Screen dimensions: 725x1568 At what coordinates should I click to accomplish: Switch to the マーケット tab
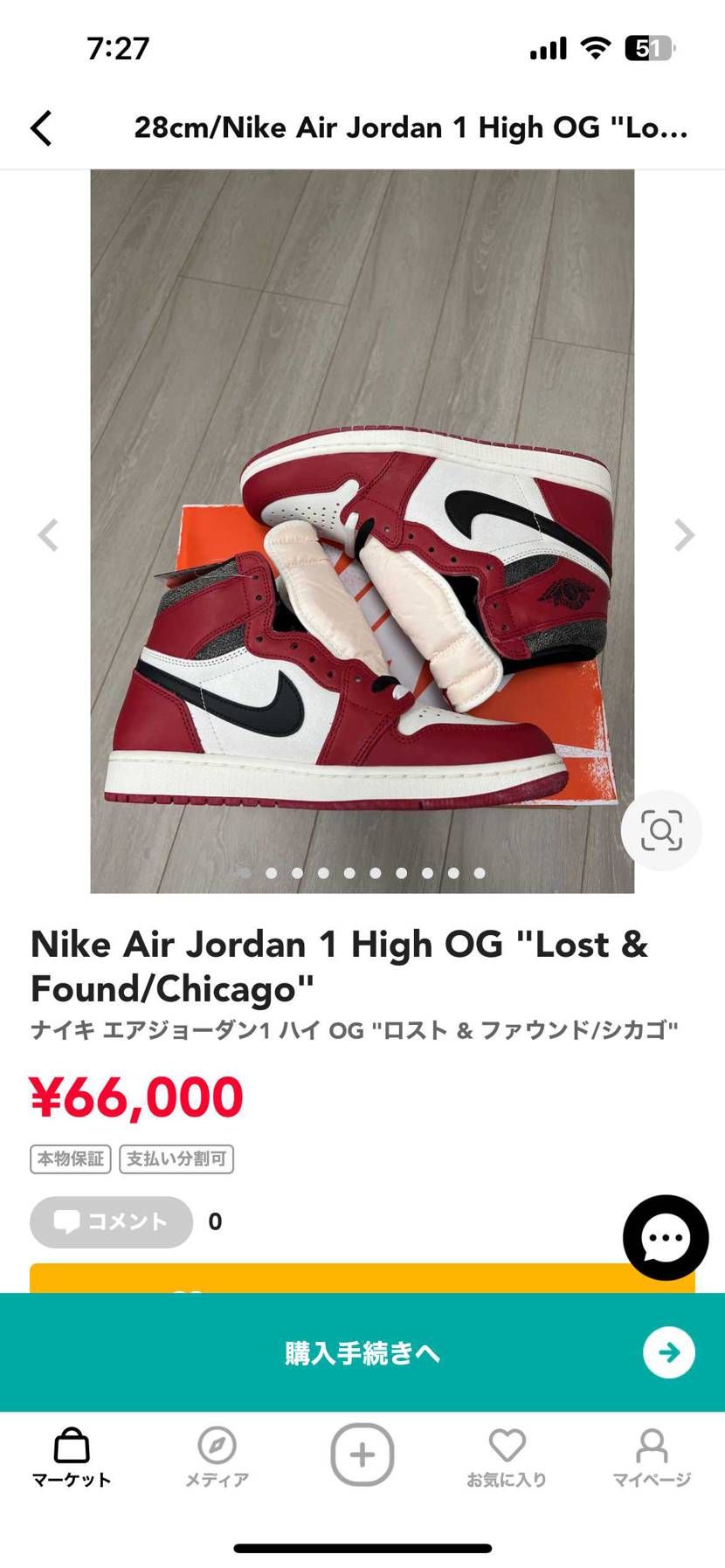click(x=72, y=1457)
